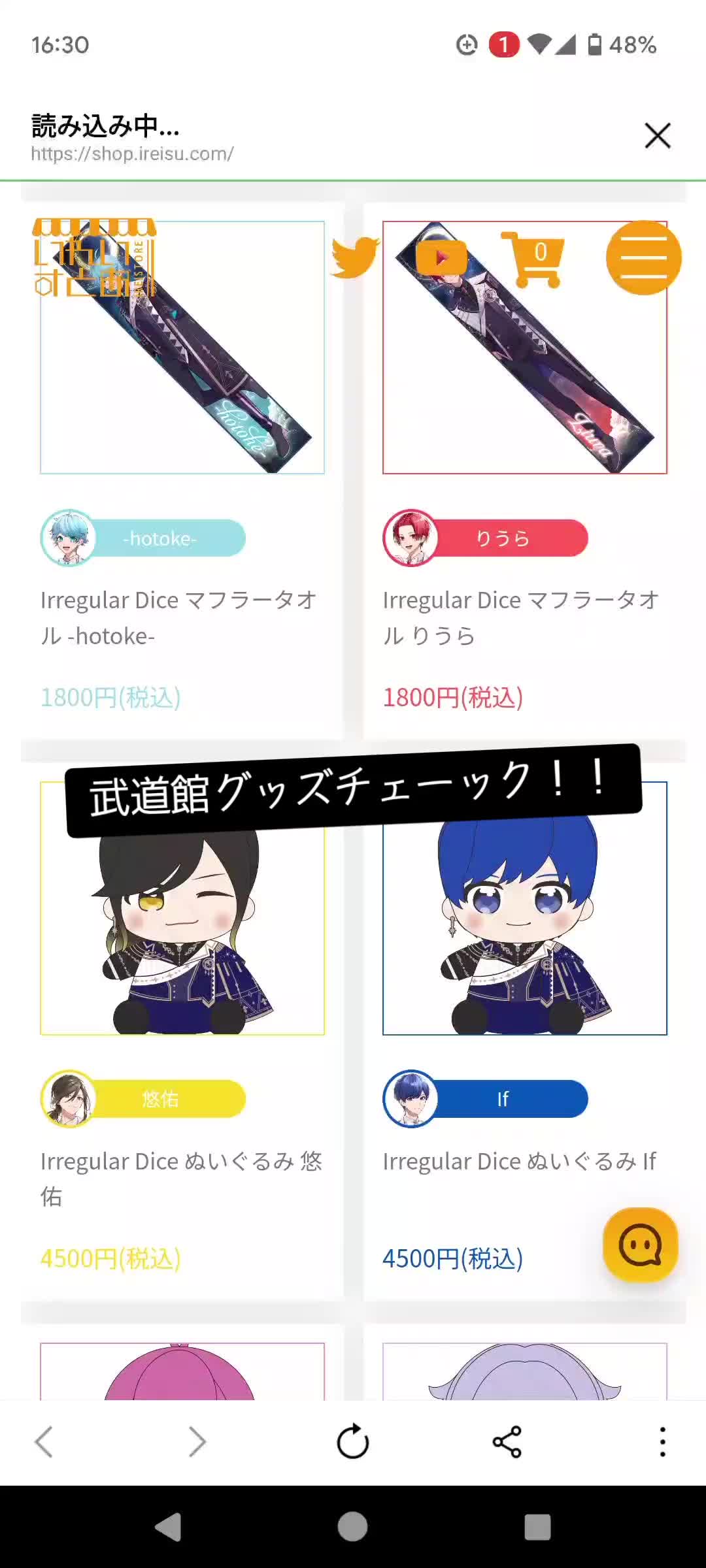This screenshot has width=706, height=1568.
Task: Tap the system home button
Action: [352, 1527]
